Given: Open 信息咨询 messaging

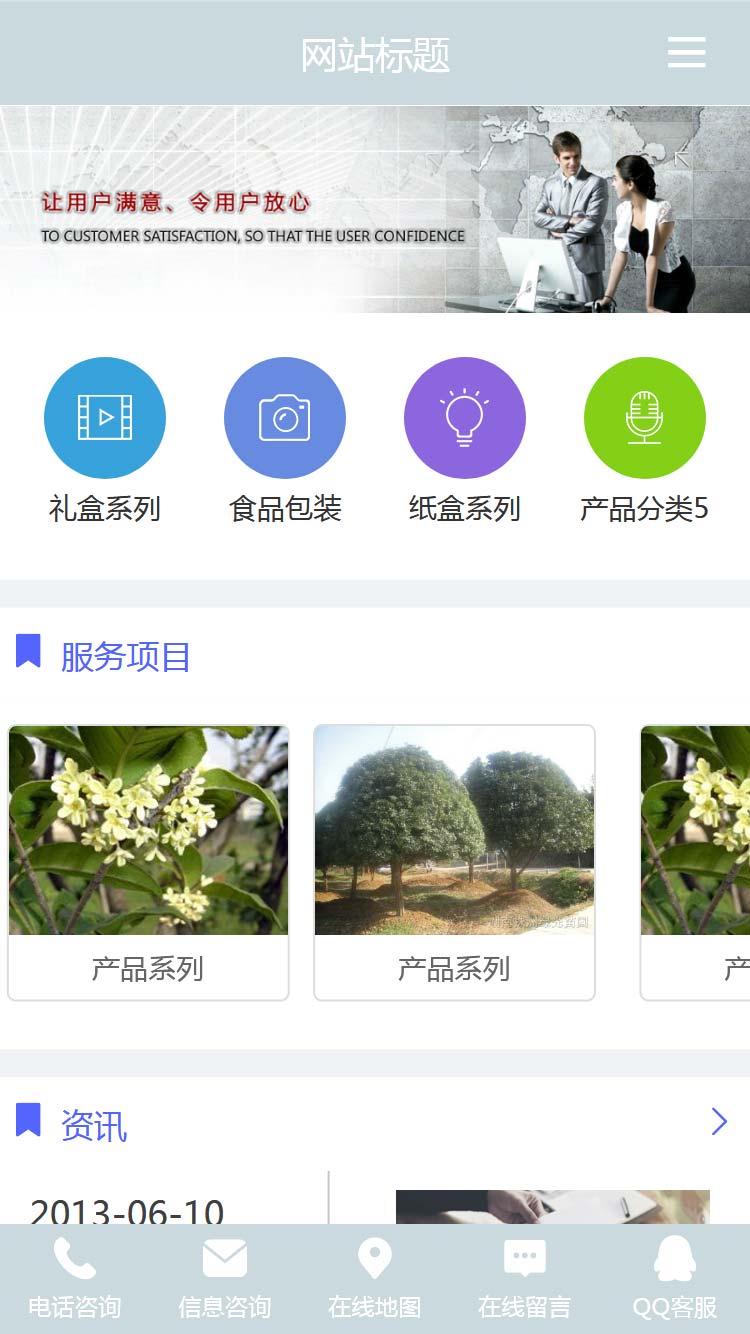Looking at the screenshot, I should point(225,1278).
